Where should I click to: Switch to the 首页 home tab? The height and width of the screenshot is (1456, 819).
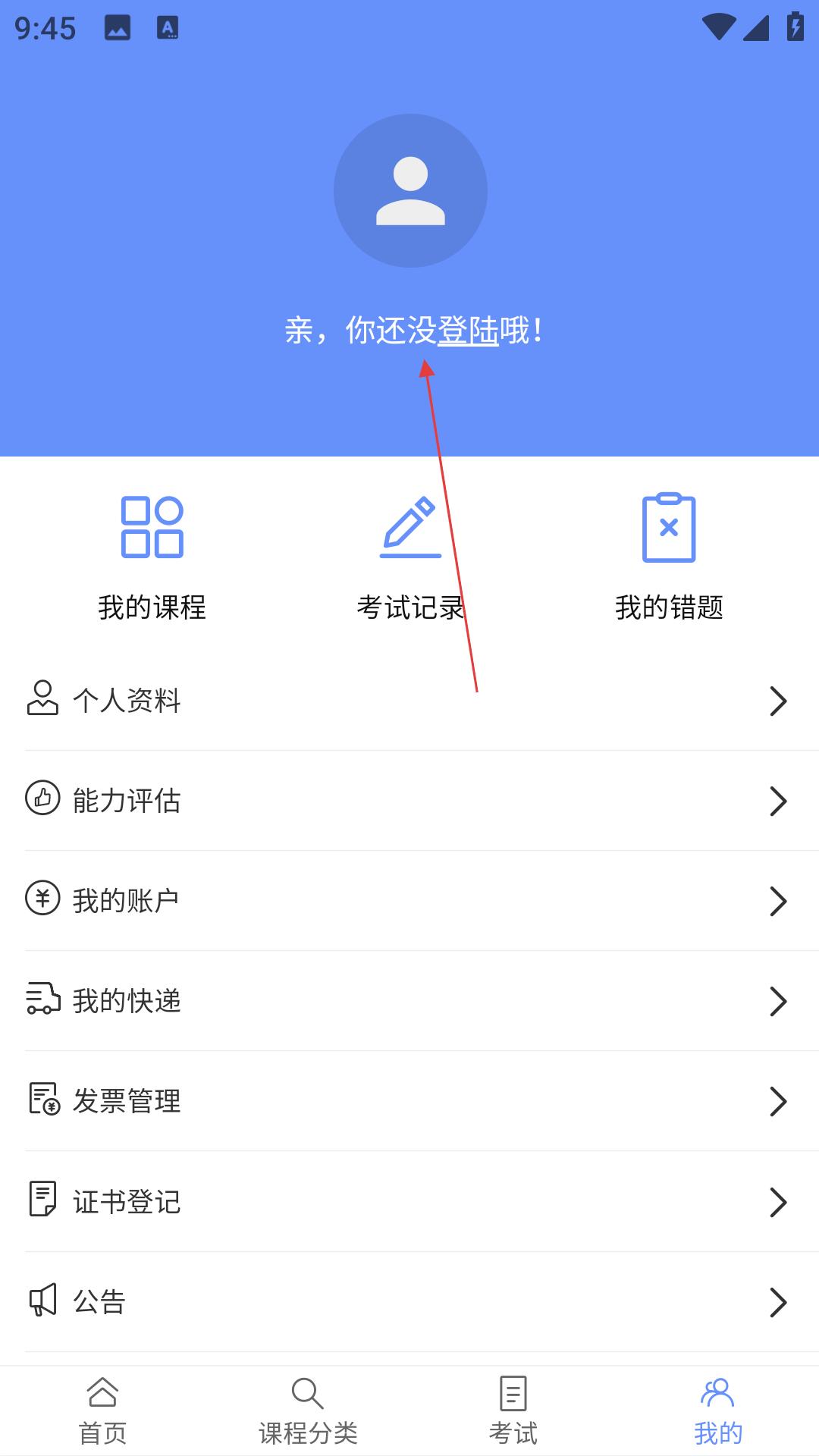pyautogui.click(x=102, y=1412)
